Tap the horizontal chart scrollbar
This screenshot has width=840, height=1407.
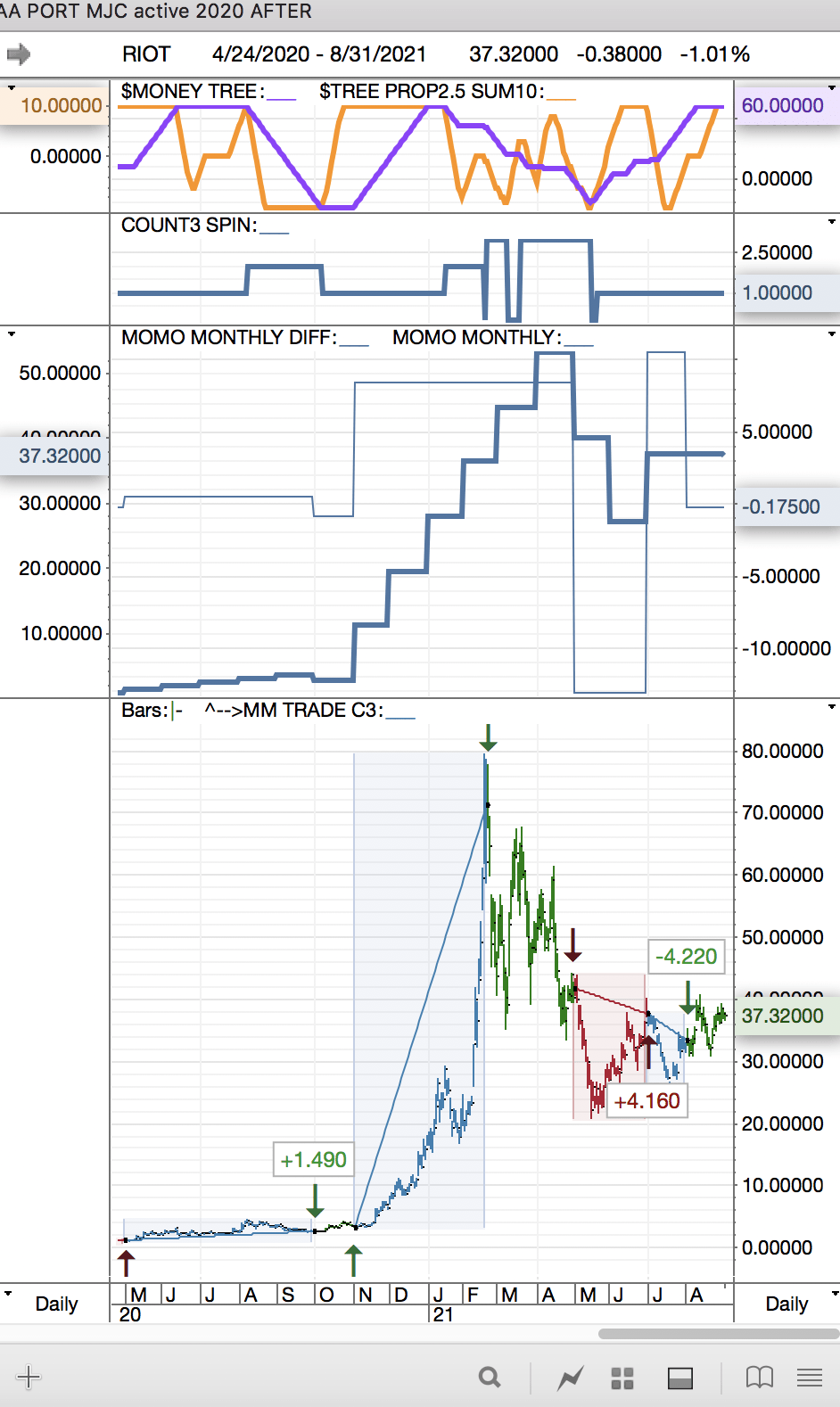pyautogui.click(x=718, y=1334)
